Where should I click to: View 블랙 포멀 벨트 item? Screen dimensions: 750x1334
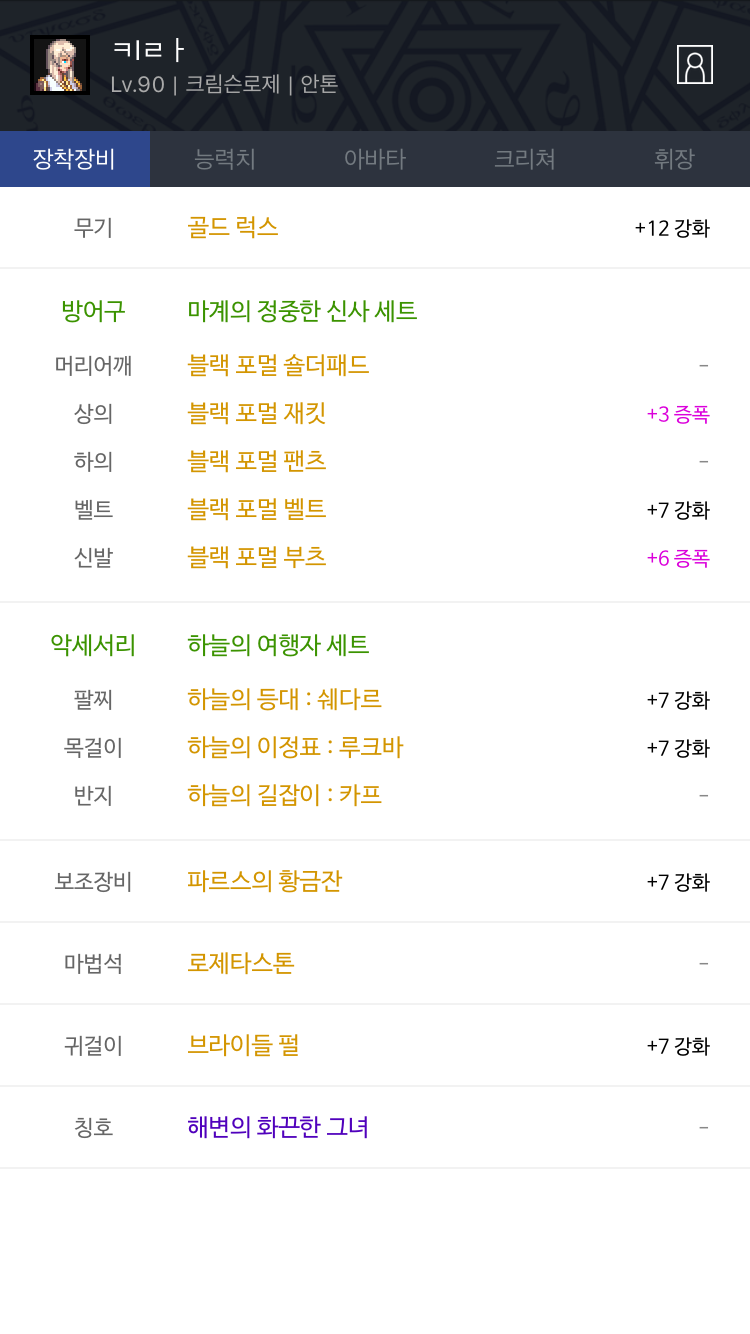pos(257,509)
